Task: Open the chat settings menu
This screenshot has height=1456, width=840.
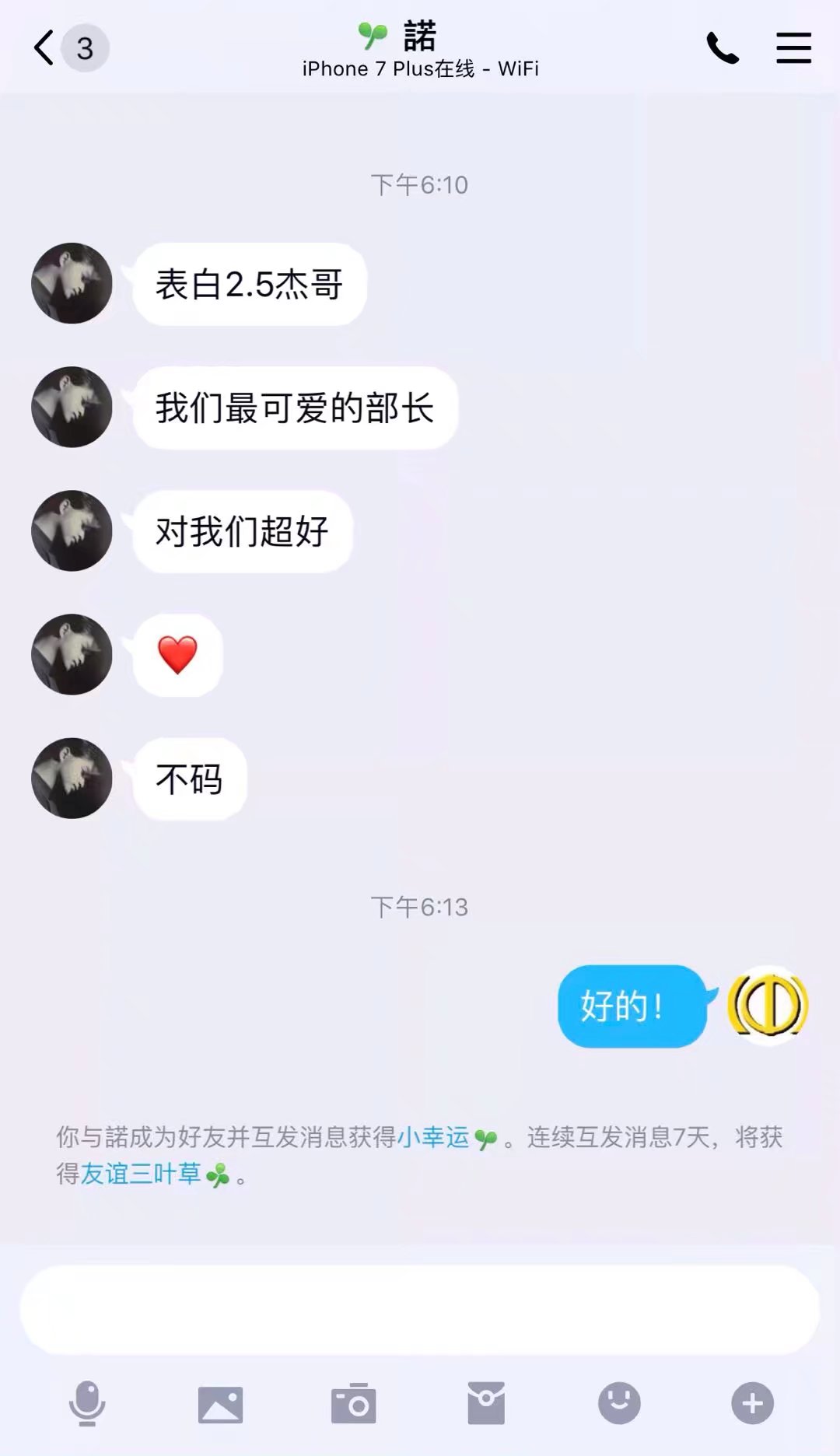Action: (793, 48)
